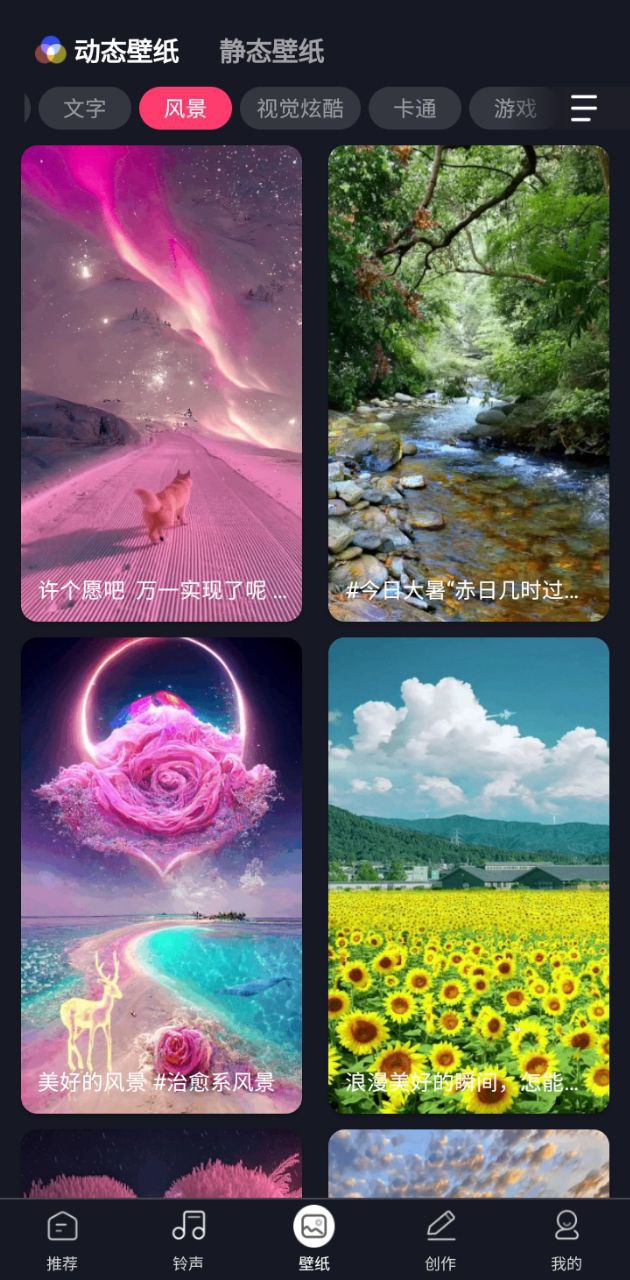Switch to the 静态壁纸 tab

point(272,51)
